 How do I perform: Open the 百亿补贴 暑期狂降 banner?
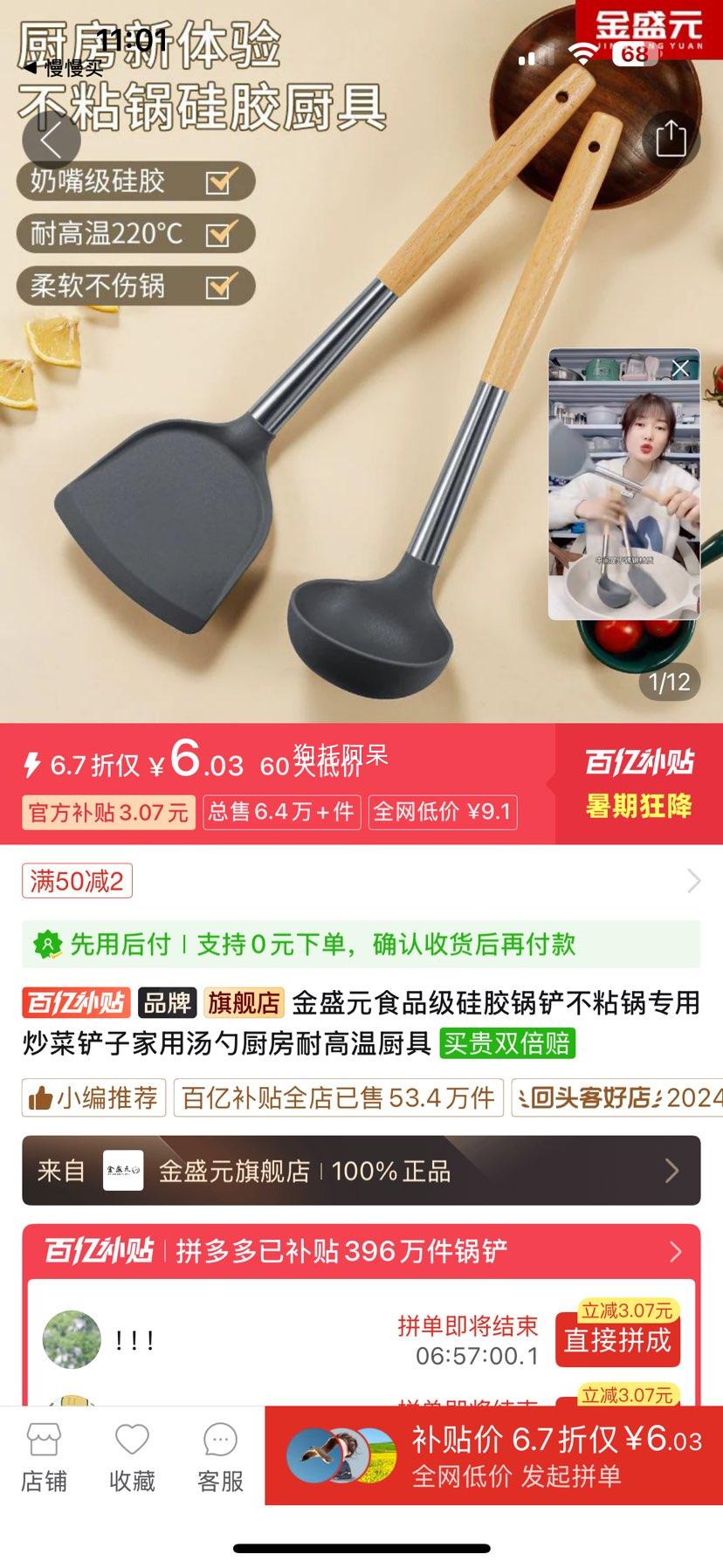point(638,784)
